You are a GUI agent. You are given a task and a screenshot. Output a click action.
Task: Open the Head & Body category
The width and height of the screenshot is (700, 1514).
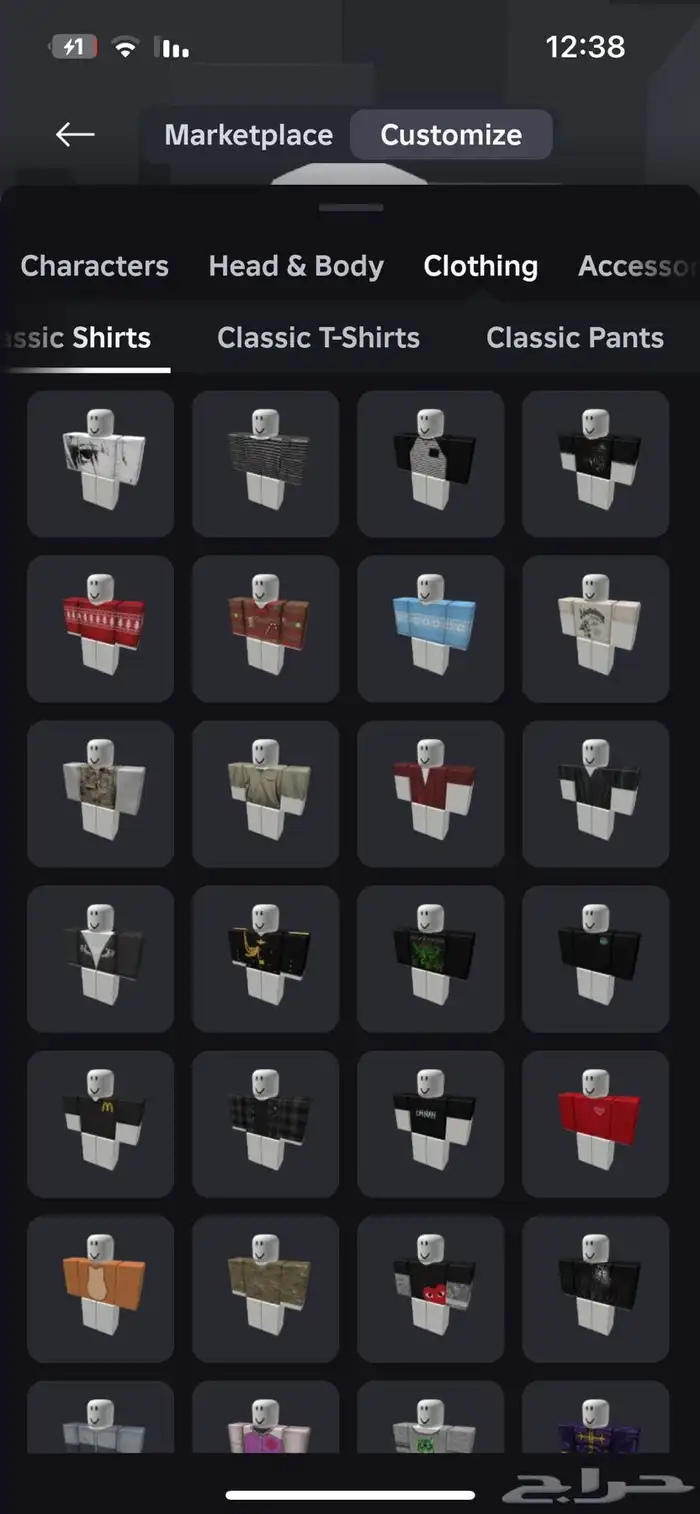pyautogui.click(x=296, y=266)
